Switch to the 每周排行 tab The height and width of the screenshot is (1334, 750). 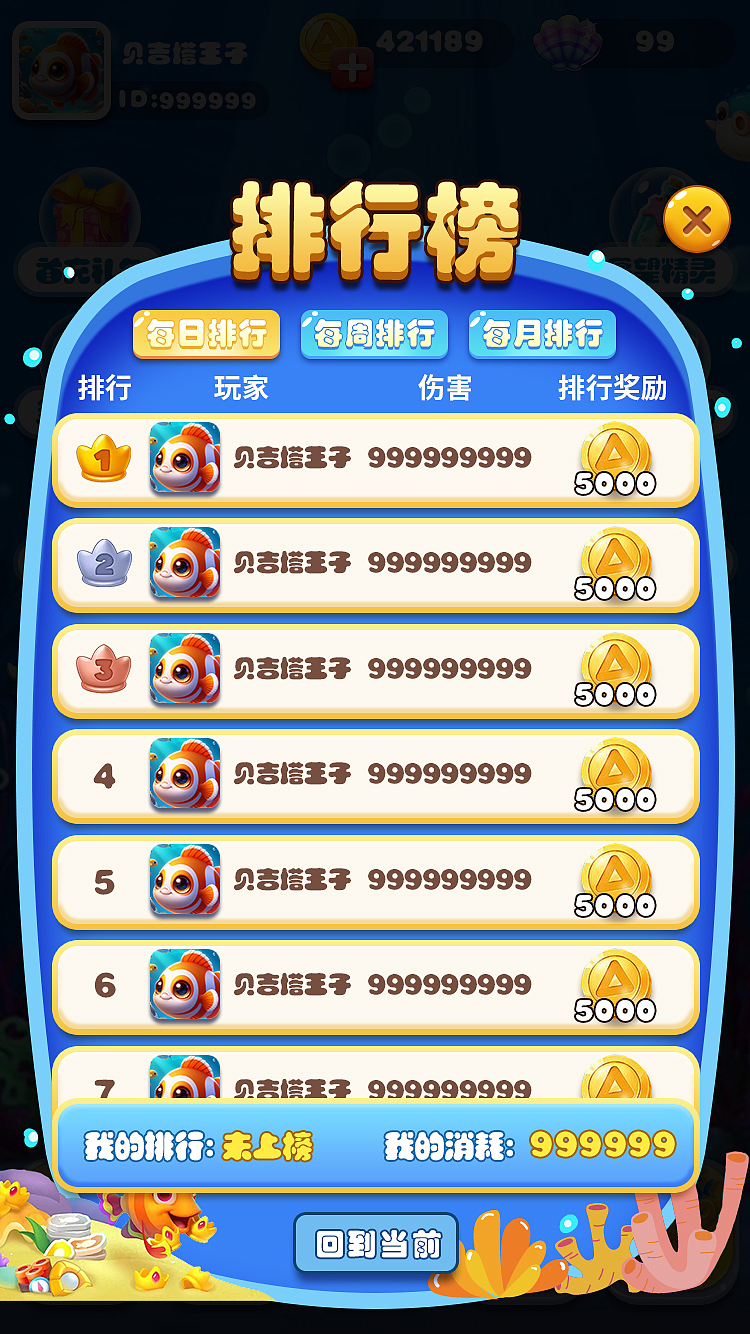click(374, 334)
